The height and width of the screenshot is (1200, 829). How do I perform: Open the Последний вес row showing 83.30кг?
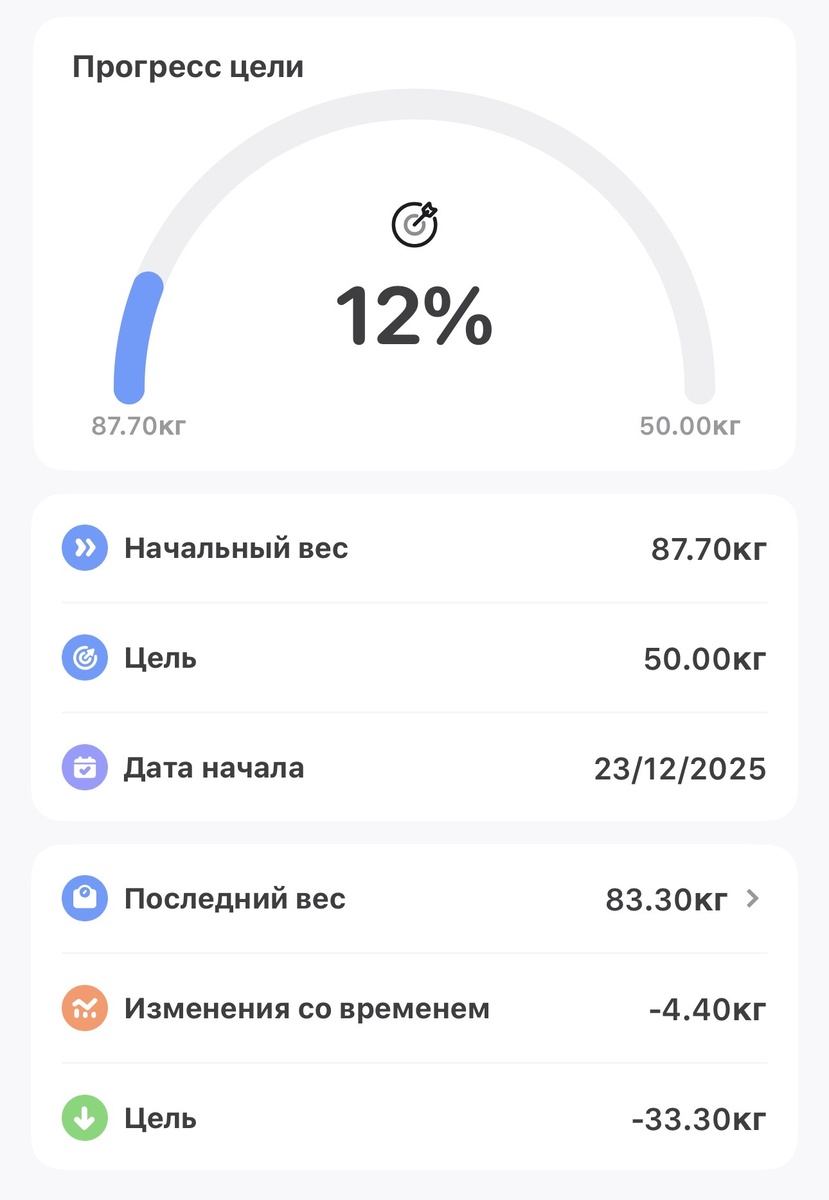tap(400, 898)
